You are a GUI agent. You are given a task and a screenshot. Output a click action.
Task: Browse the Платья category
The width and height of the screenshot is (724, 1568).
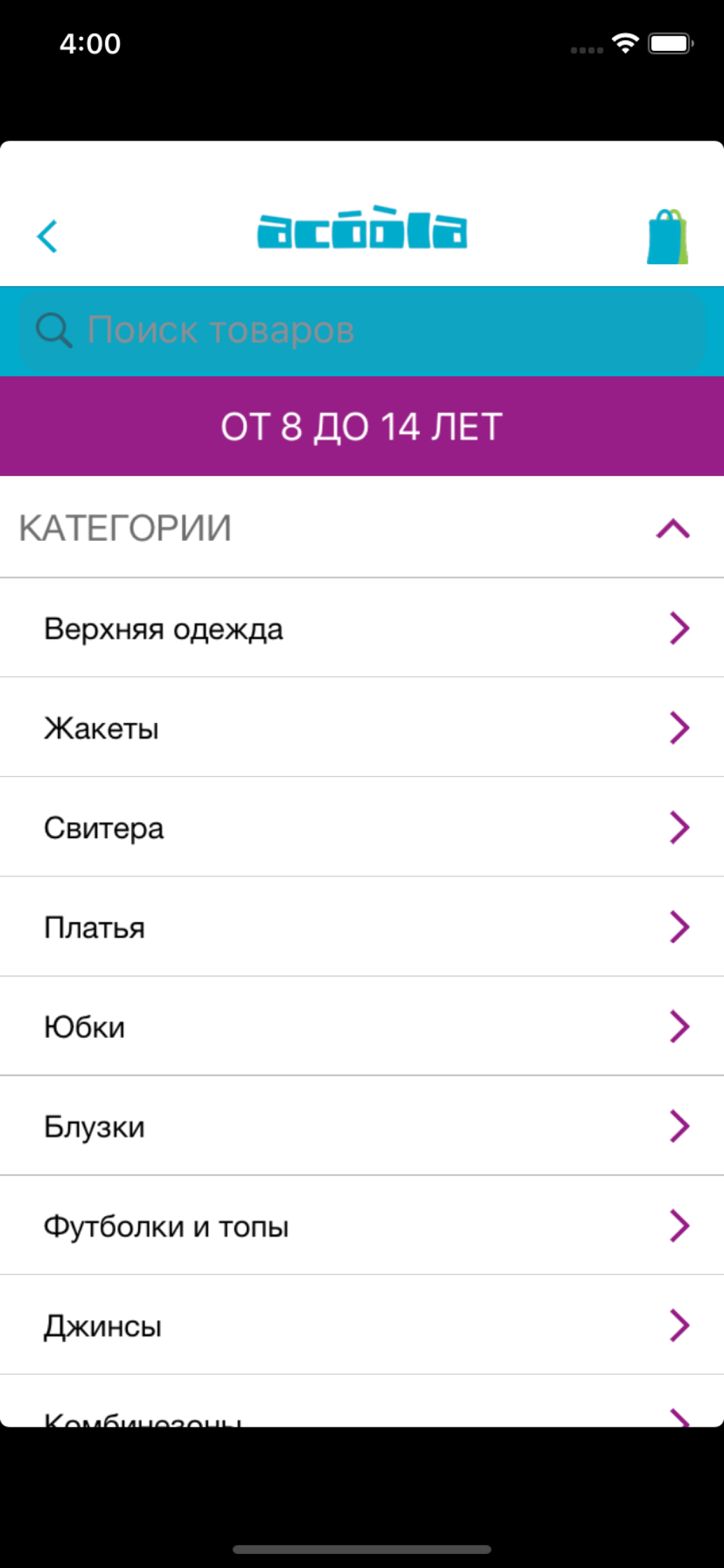(362, 927)
